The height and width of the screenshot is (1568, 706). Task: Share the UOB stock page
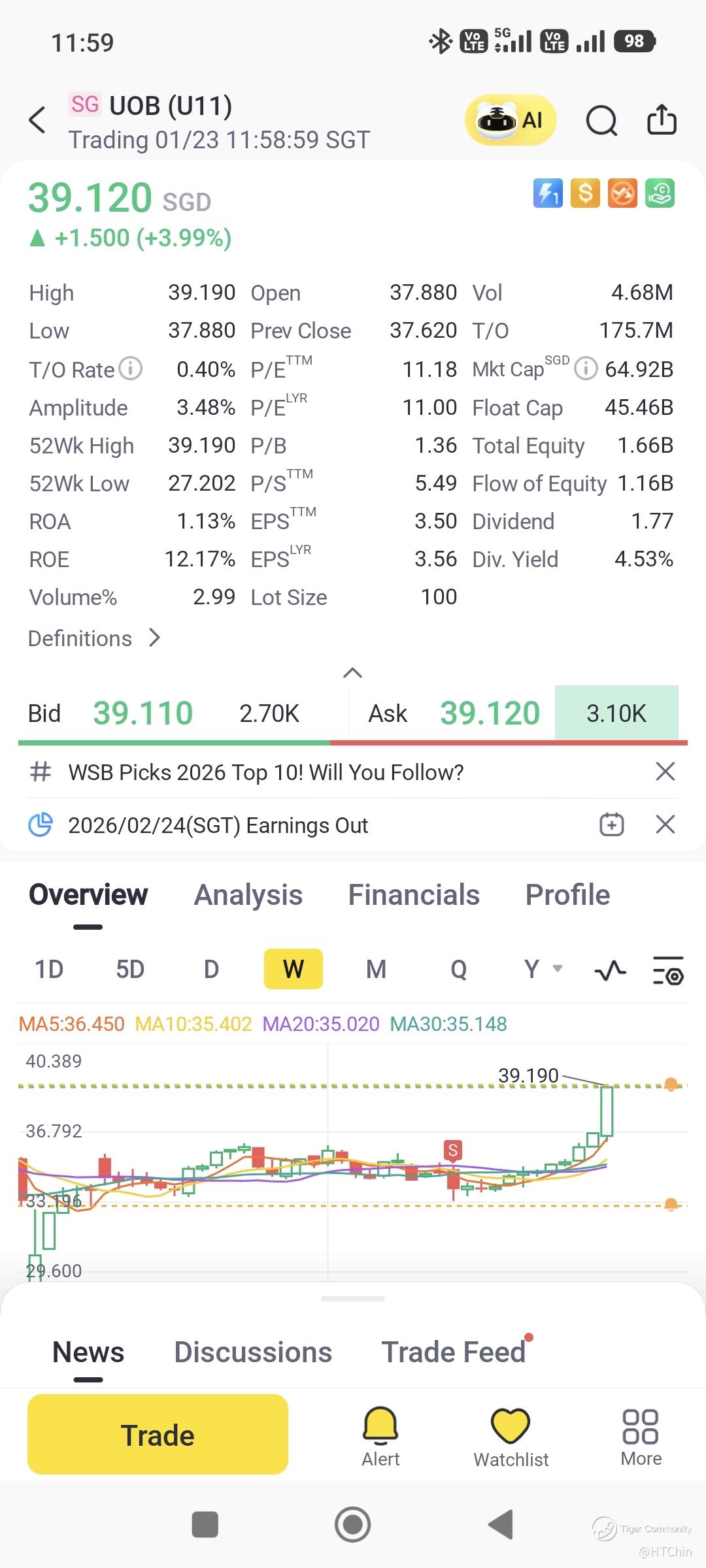click(x=661, y=120)
